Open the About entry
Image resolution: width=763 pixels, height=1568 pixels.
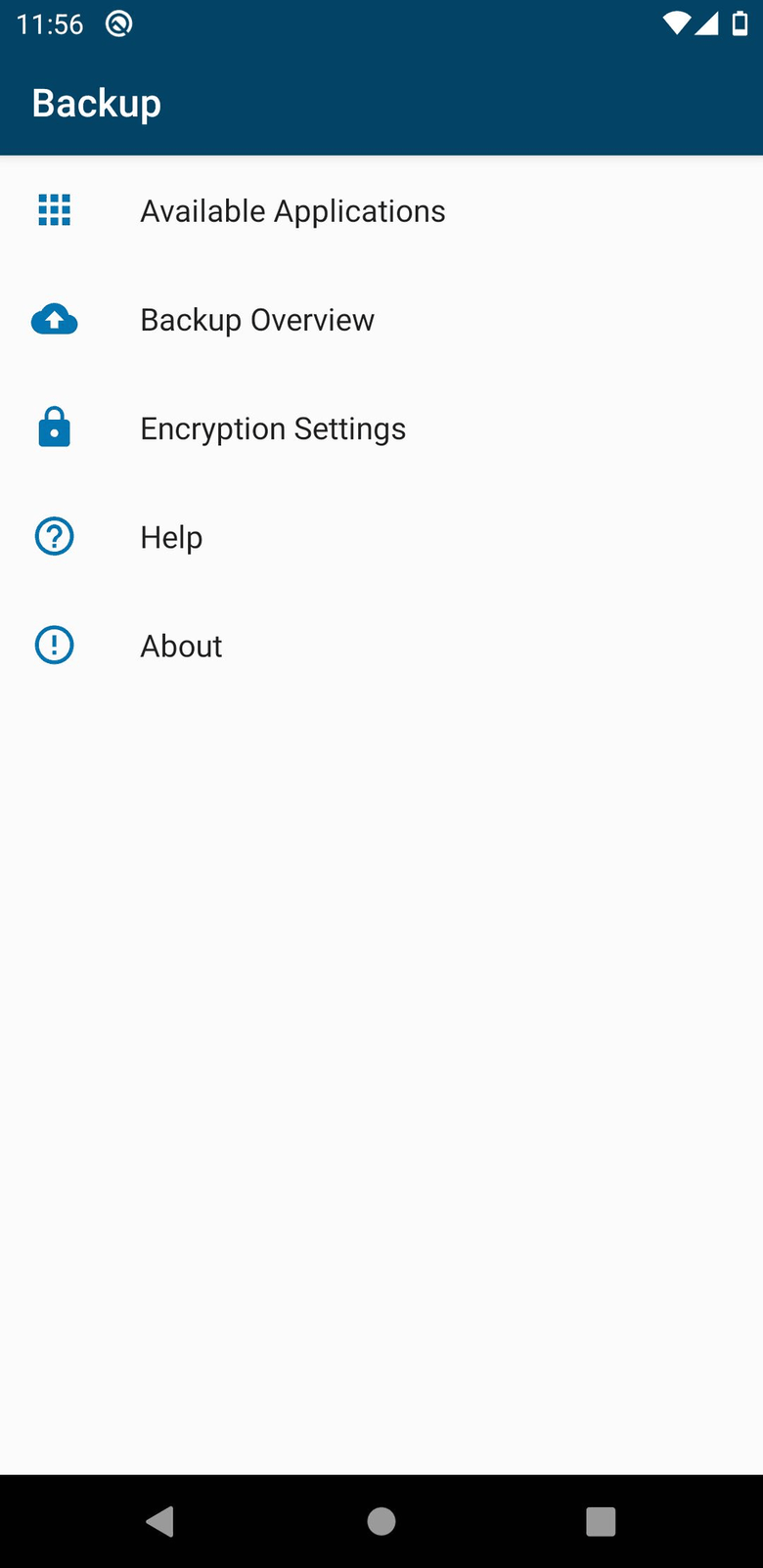pos(181,645)
